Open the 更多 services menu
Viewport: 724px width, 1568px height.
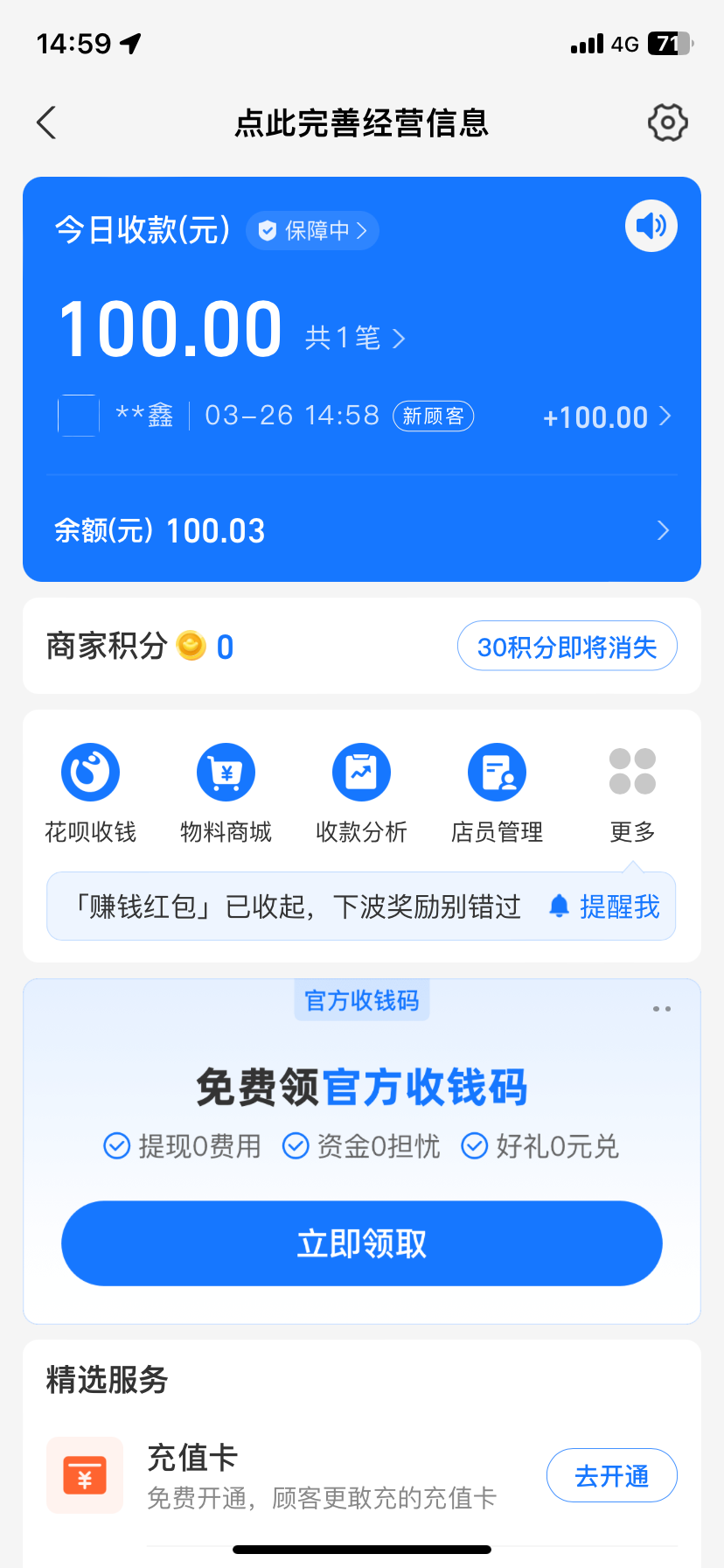[x=633, y=792]
